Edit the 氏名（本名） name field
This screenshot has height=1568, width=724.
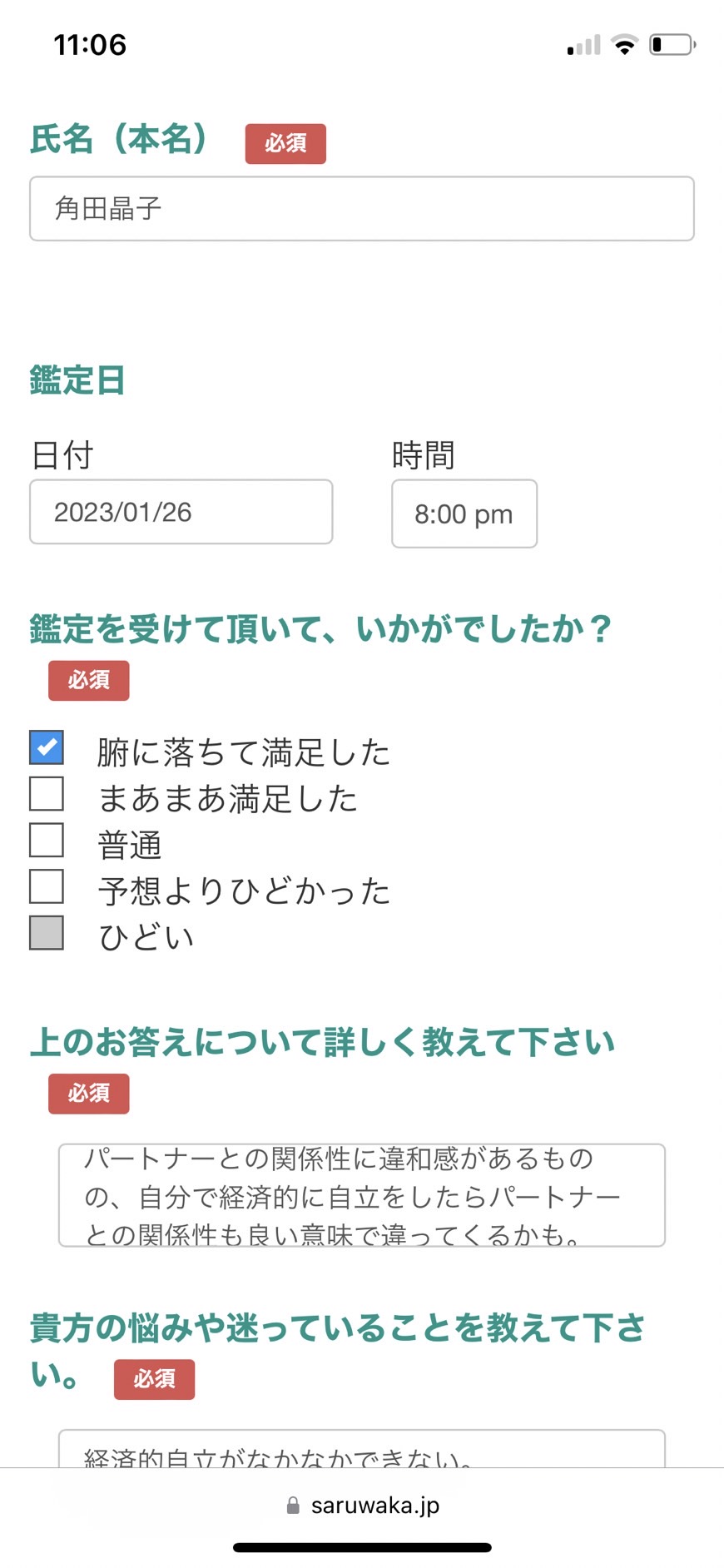point(362,208)
